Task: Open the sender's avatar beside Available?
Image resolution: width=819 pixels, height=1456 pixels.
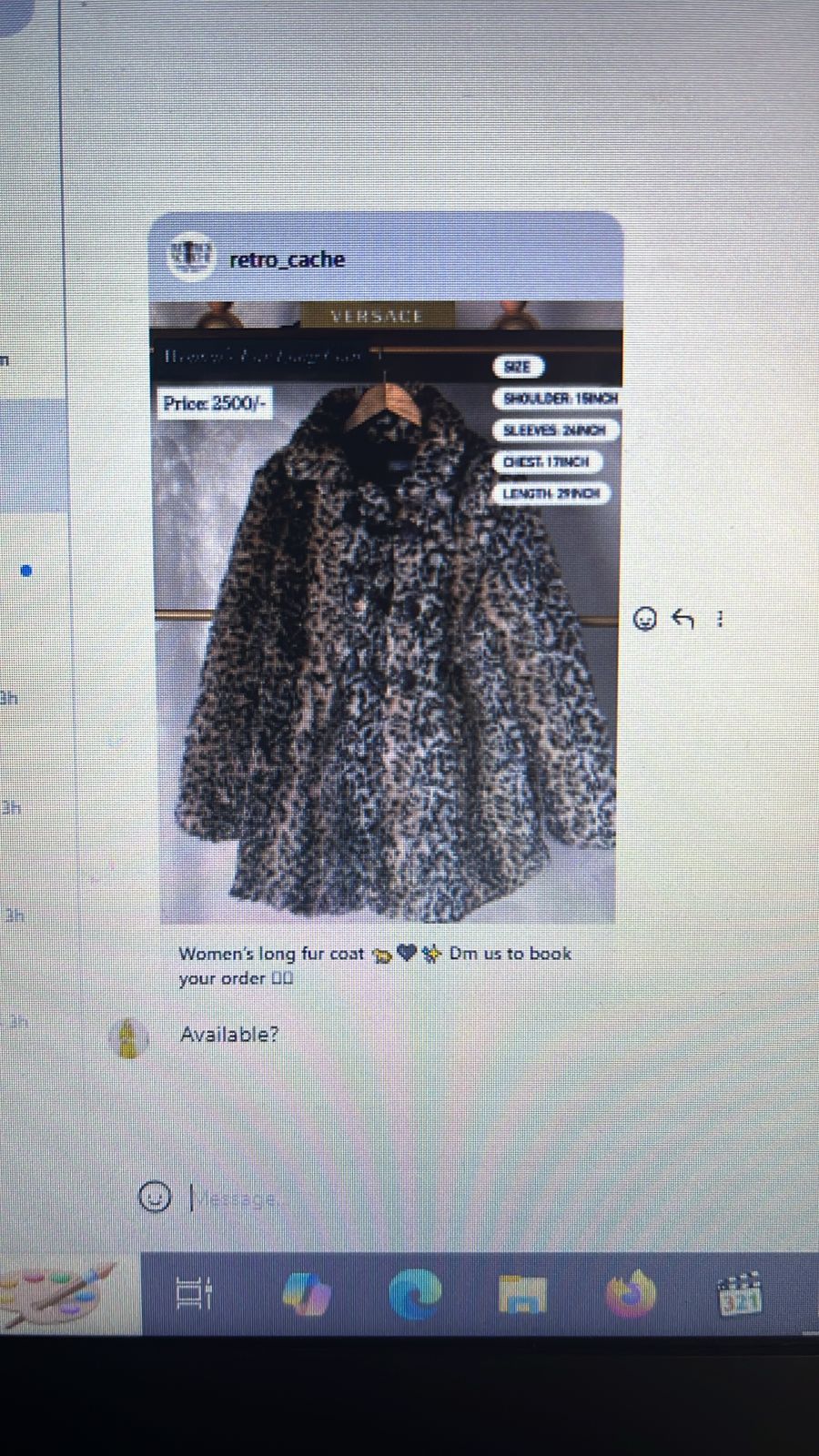Action: coord(128,1037)
